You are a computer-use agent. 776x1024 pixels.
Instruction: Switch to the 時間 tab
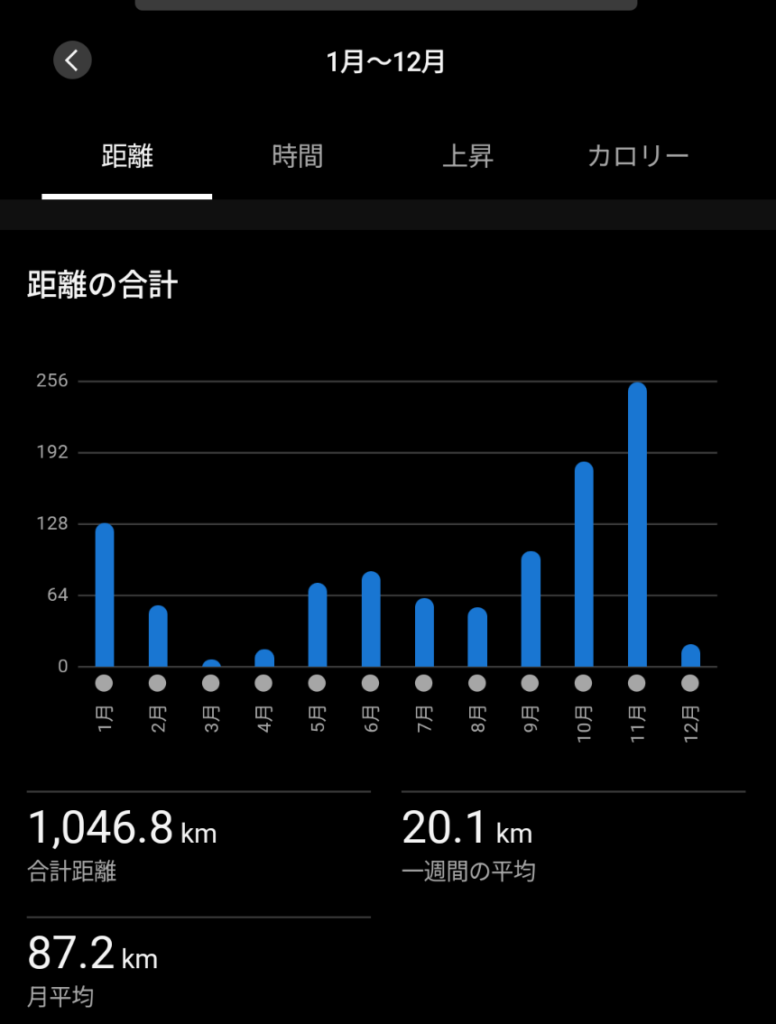point(297,157)
